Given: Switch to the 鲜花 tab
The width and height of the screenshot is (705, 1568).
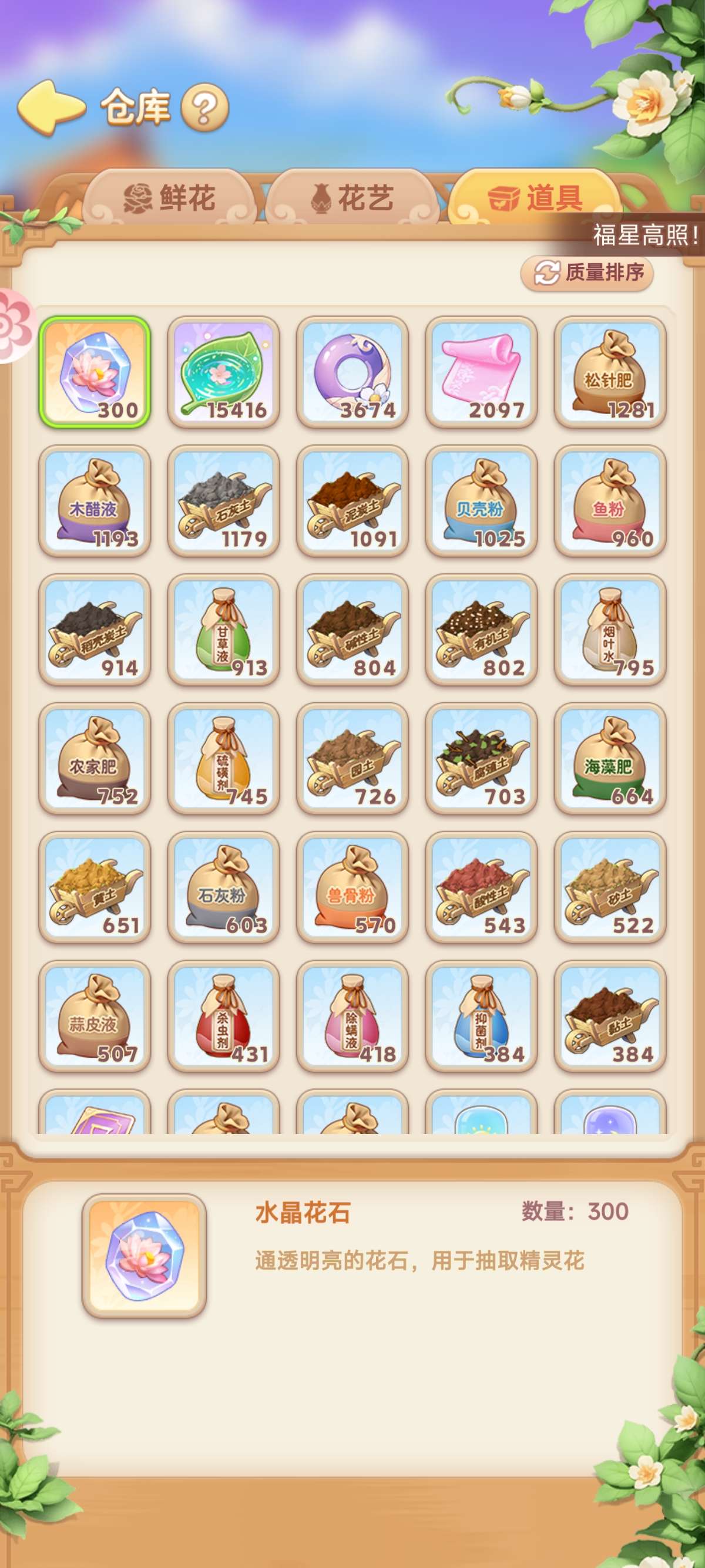Looking at the screenshot, I should click(x=169, y=198).
